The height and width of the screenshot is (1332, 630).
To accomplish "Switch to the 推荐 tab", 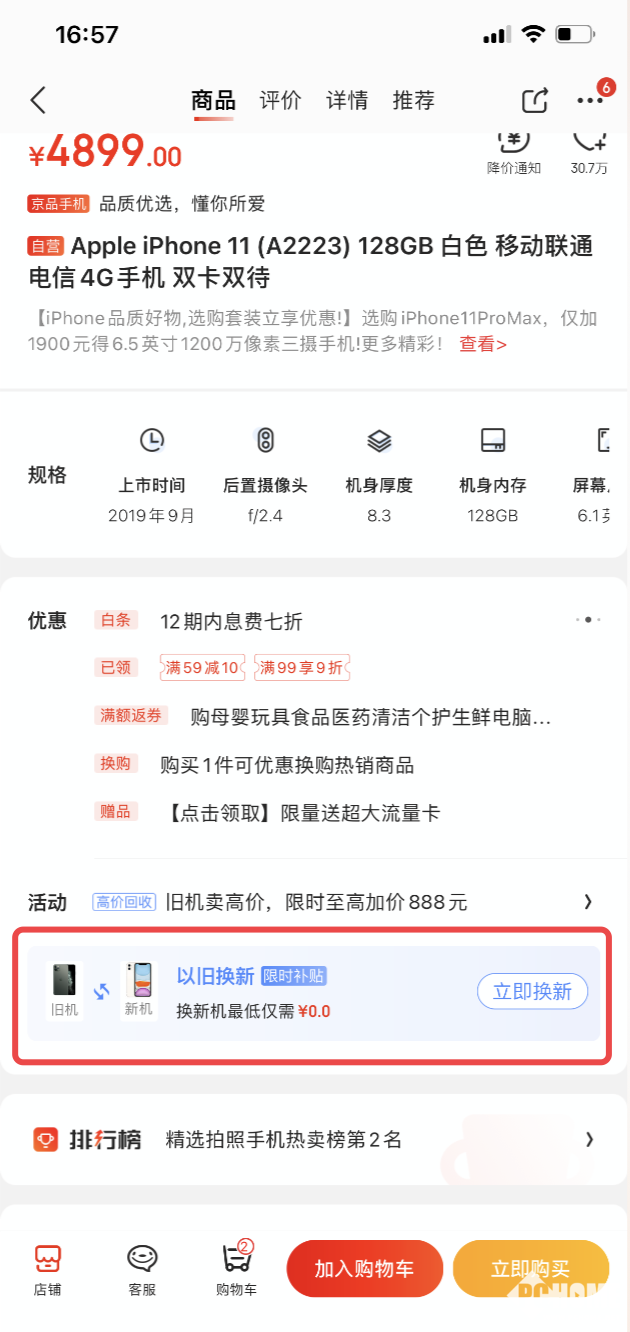I will (413, 100).
